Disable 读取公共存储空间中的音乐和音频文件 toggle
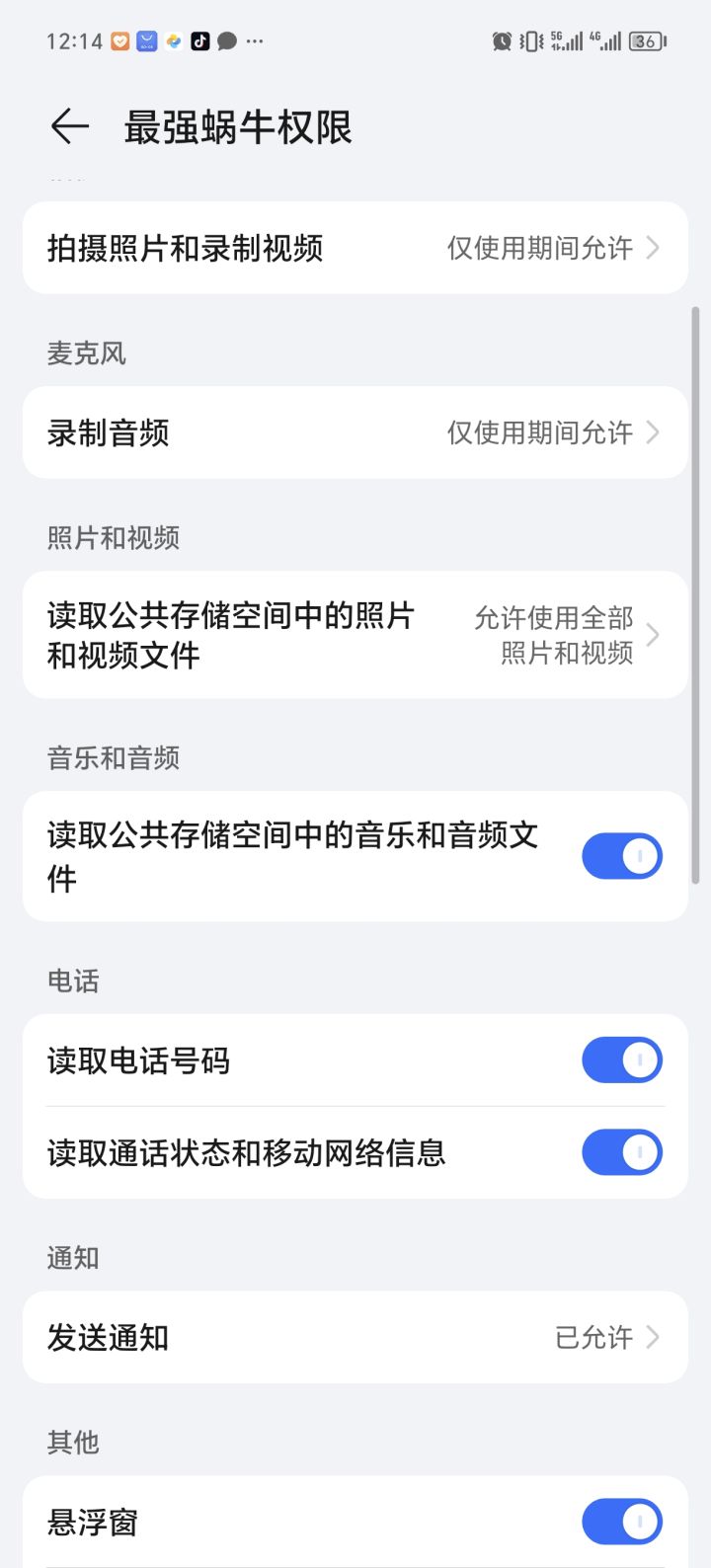The height and width of the screenshot is (1568, 711). 621,854
